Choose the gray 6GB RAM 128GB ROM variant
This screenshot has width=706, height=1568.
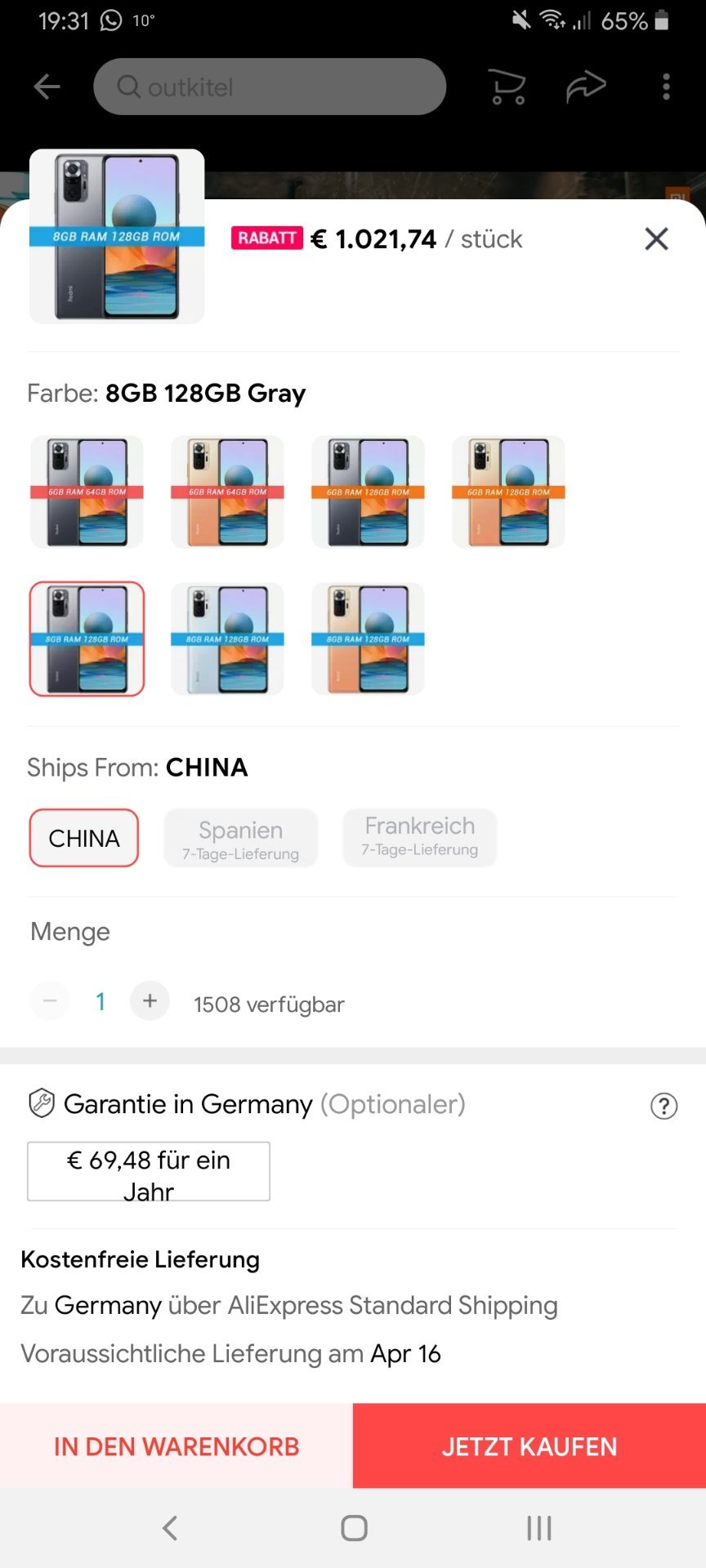tap(368, 492)
